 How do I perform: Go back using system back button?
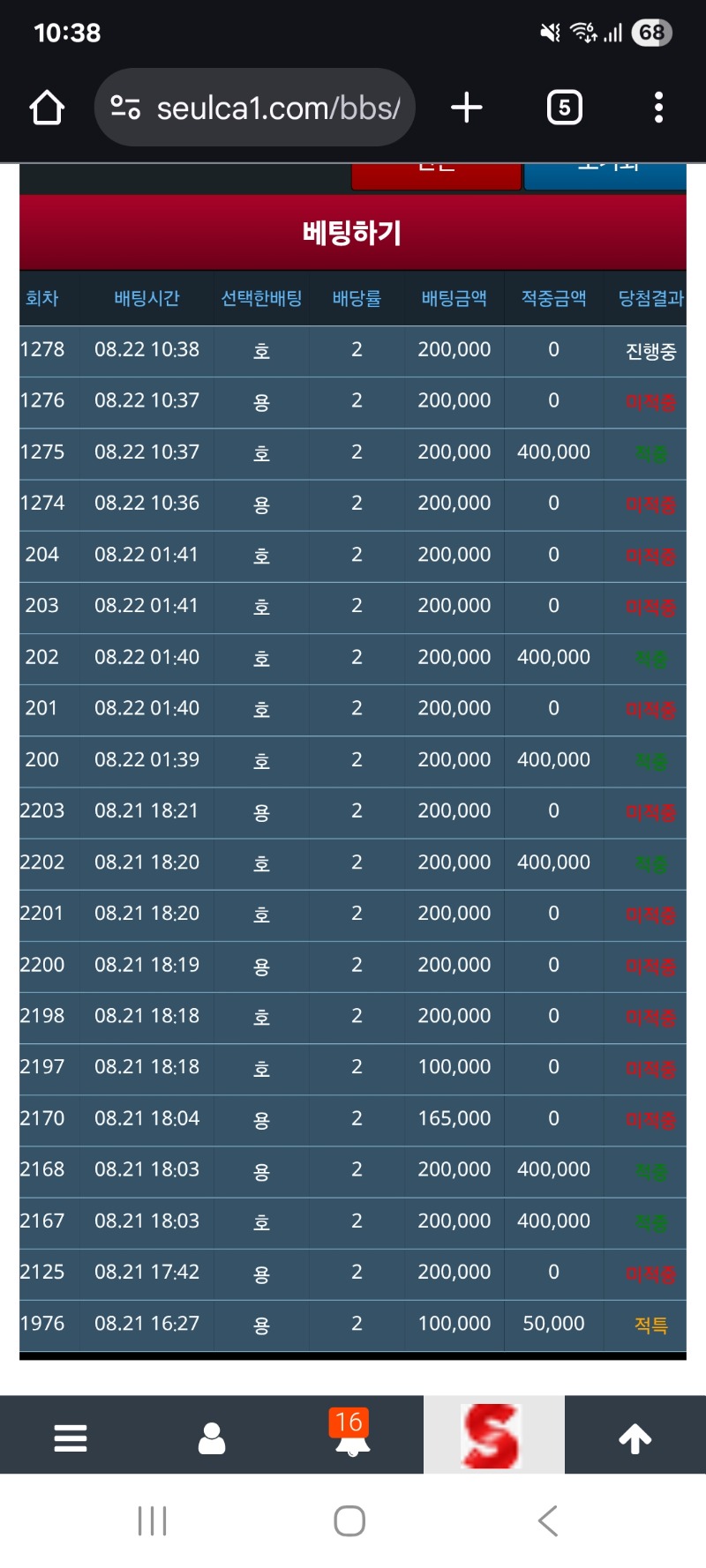[x=548, y=1521]
